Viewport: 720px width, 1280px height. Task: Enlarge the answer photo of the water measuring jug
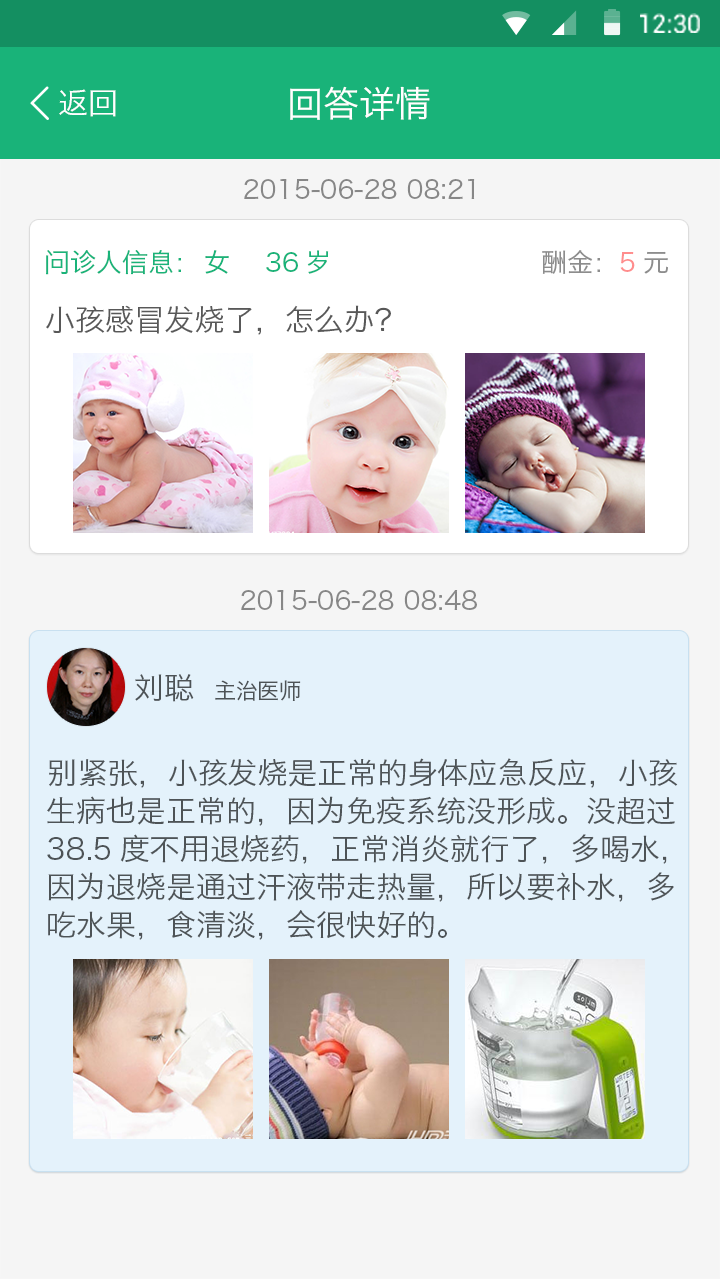pos(555,1049)
